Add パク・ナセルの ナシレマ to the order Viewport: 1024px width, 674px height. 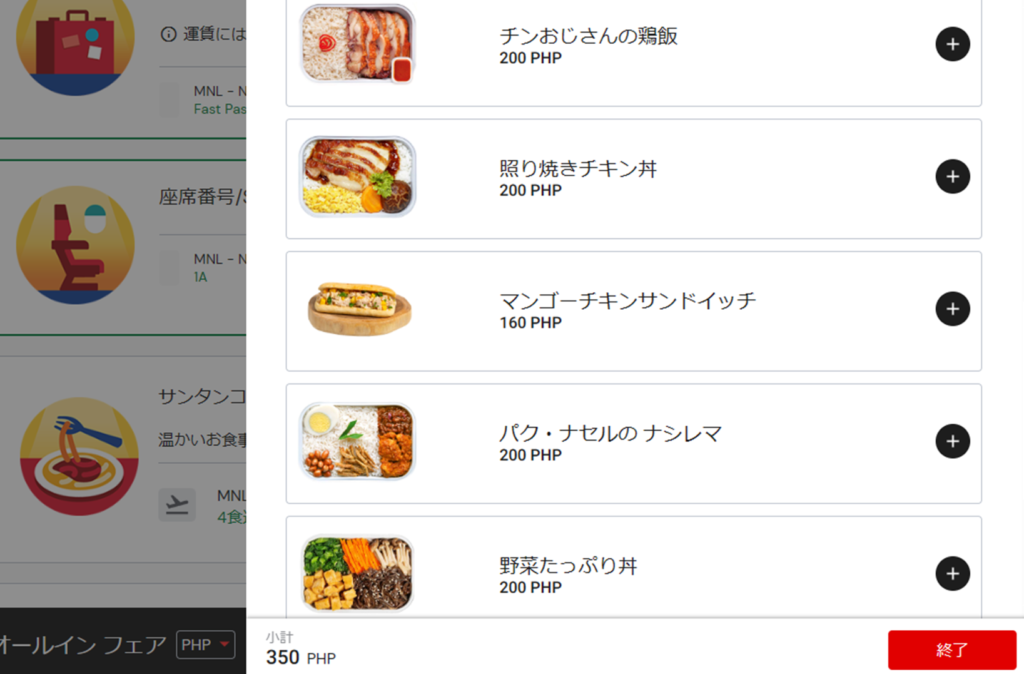click(952, 441)
